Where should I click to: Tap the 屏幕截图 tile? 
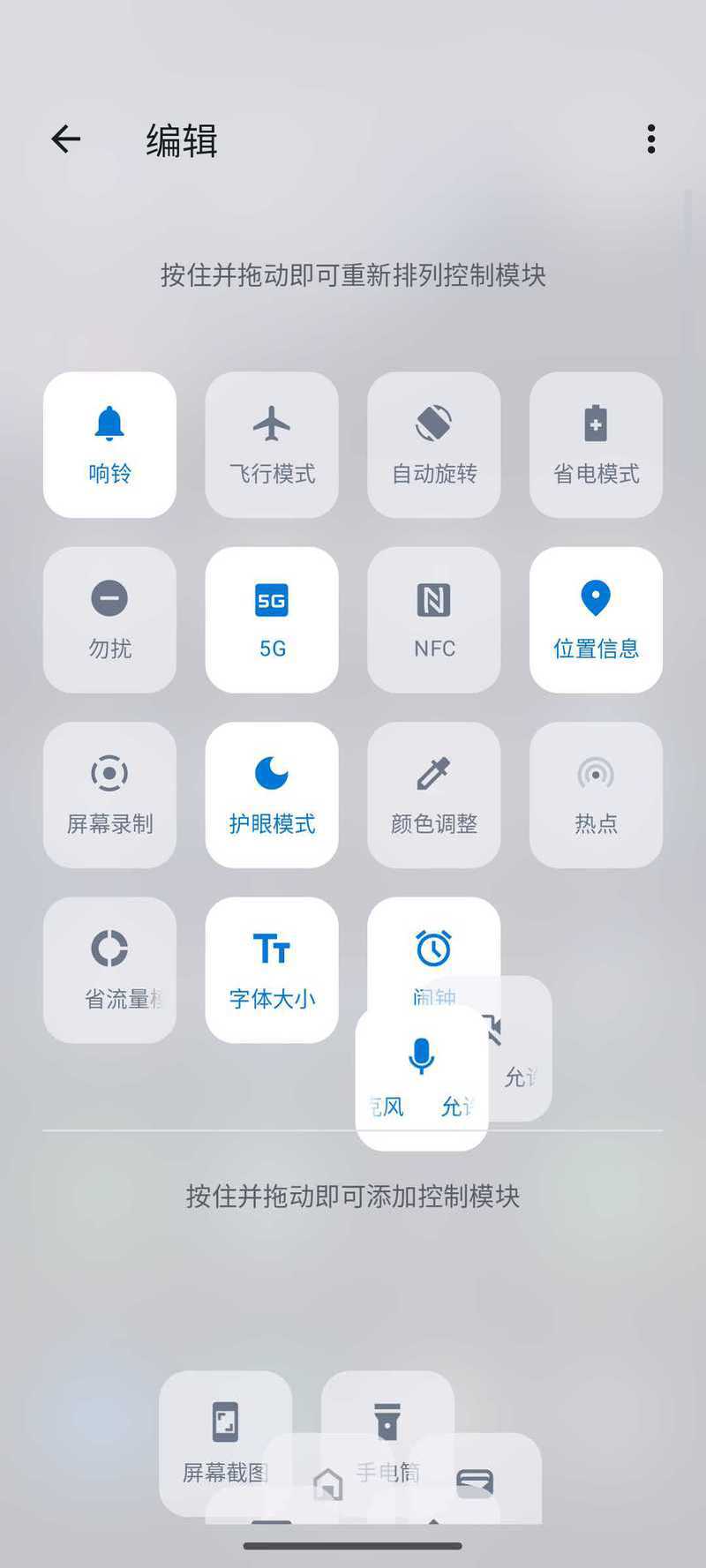tap(225, 1429)
